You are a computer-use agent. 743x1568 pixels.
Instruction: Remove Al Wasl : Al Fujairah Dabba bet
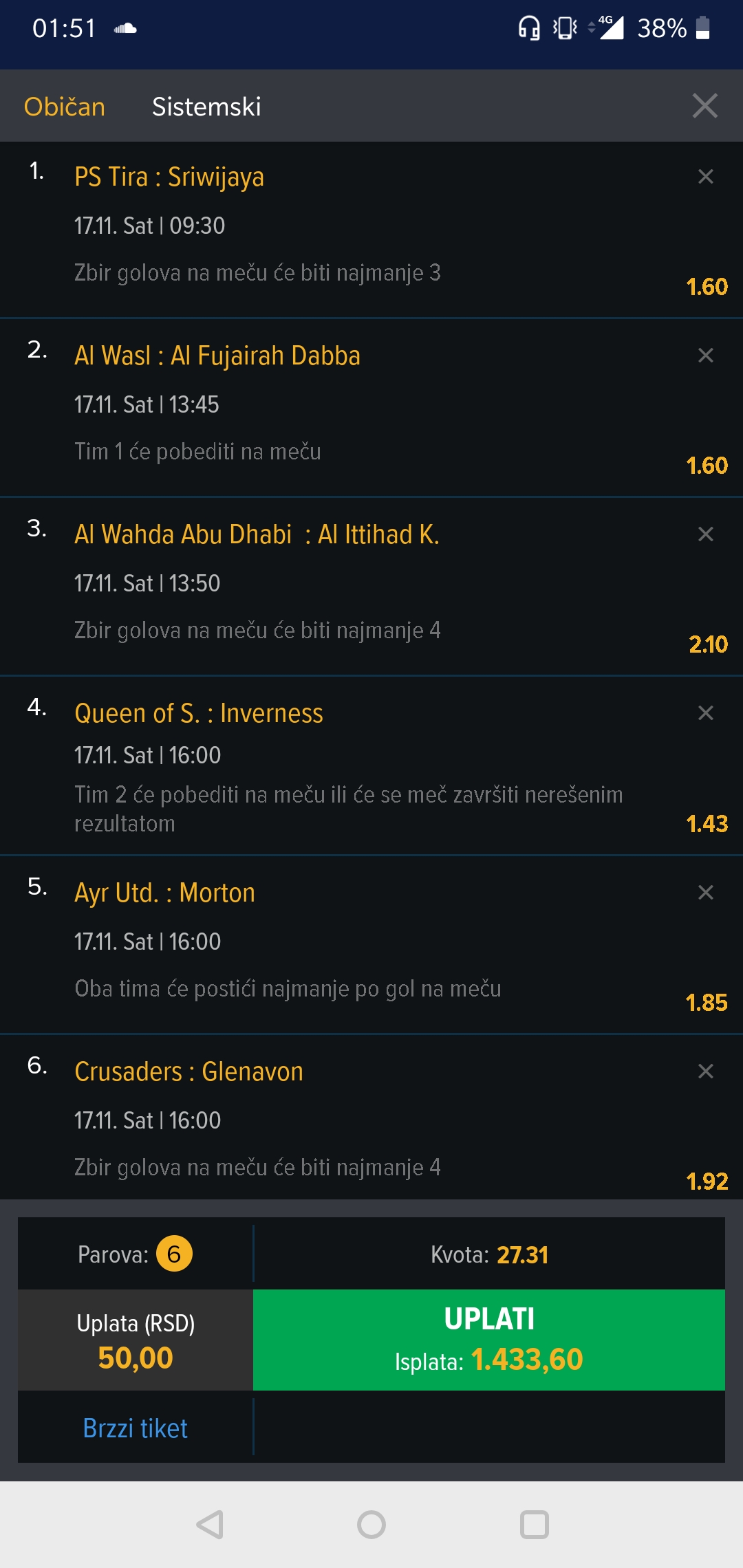click(706, 356)
